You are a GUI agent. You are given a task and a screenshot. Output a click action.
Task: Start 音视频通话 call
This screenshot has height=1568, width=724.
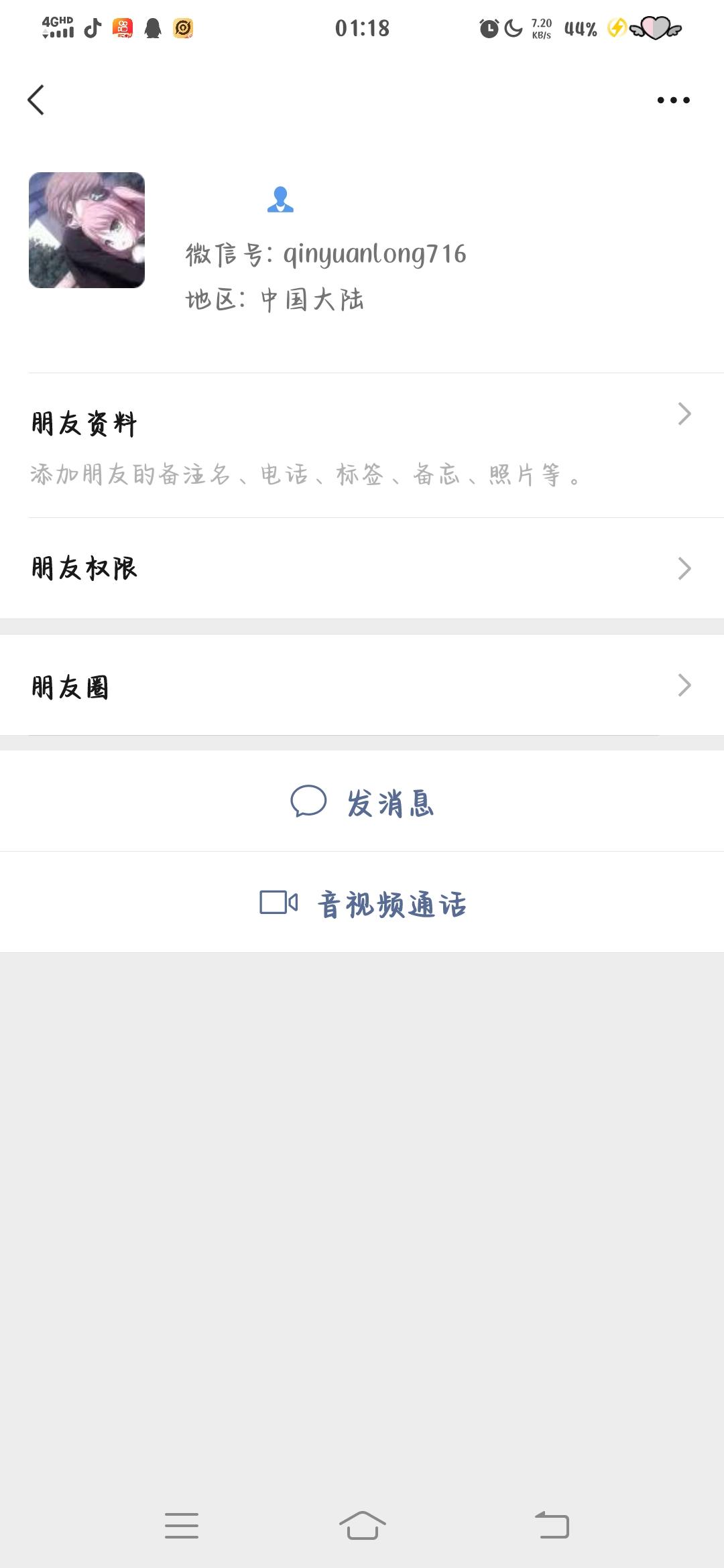click(362, 903)
